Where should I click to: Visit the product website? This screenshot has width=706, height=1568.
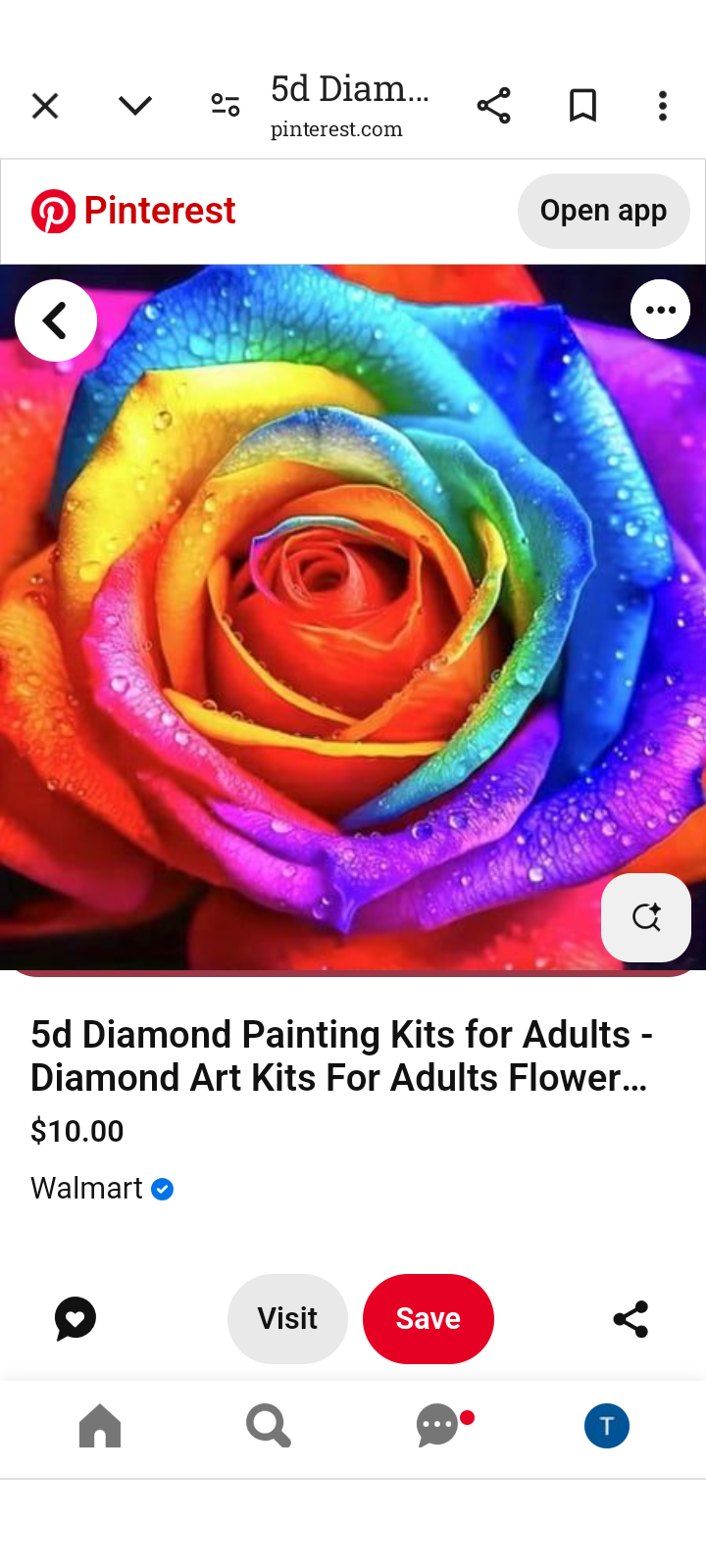tap(287, 1319)
